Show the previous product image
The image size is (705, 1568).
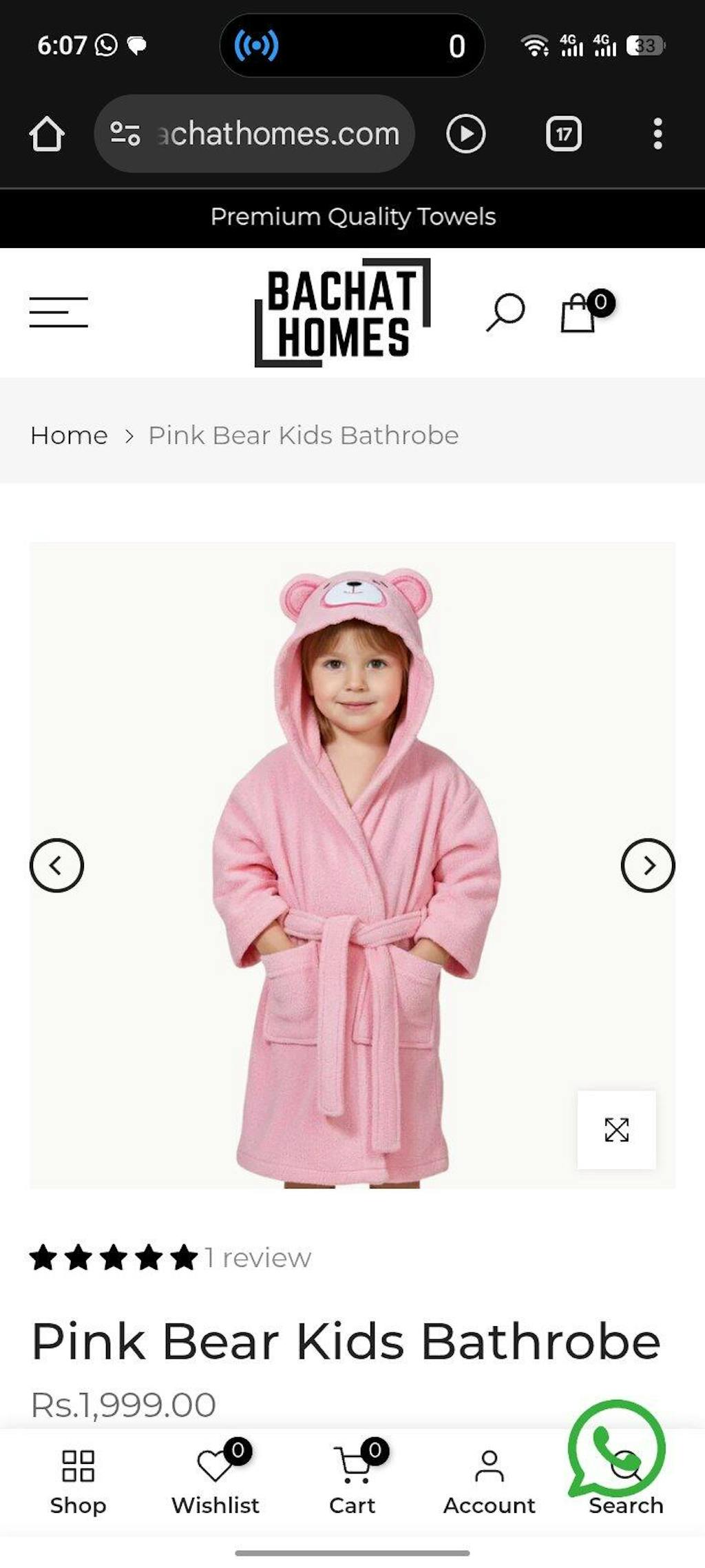56,865
